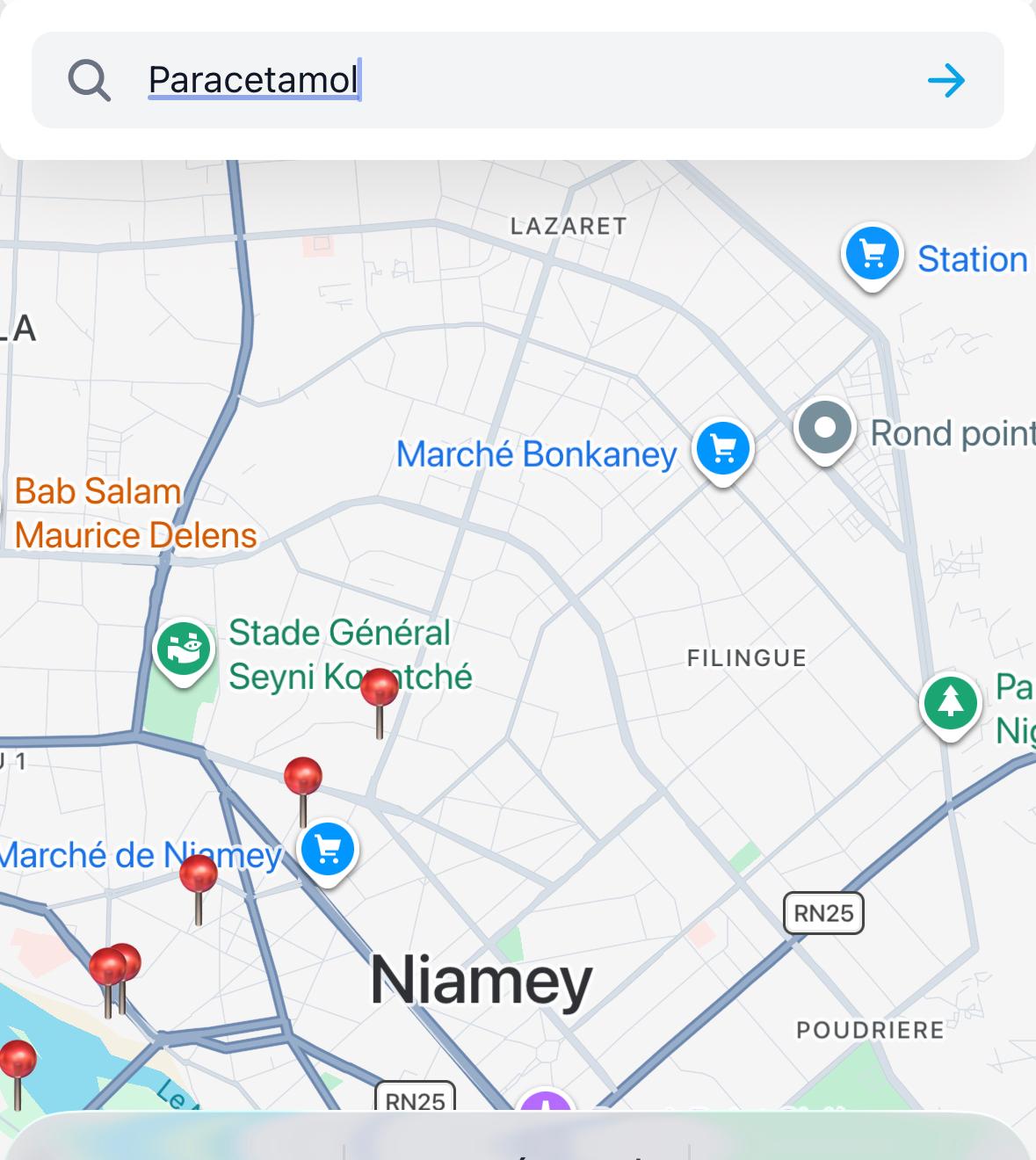Tap the Filingue neighborhood label
This screenshot has width=1036, height=1160.
coord(748,658)
